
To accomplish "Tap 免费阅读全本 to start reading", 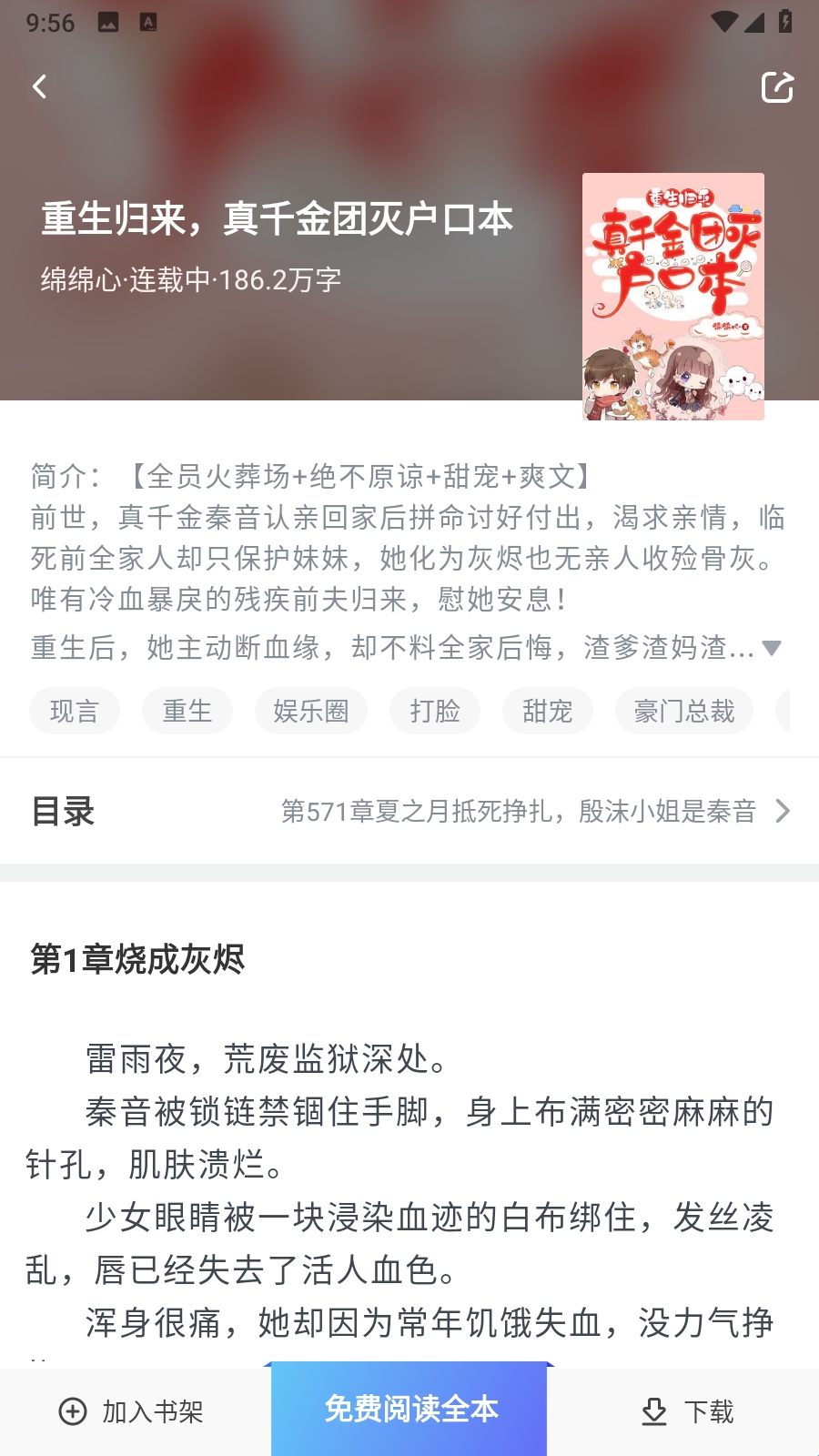I will 409,1410.
